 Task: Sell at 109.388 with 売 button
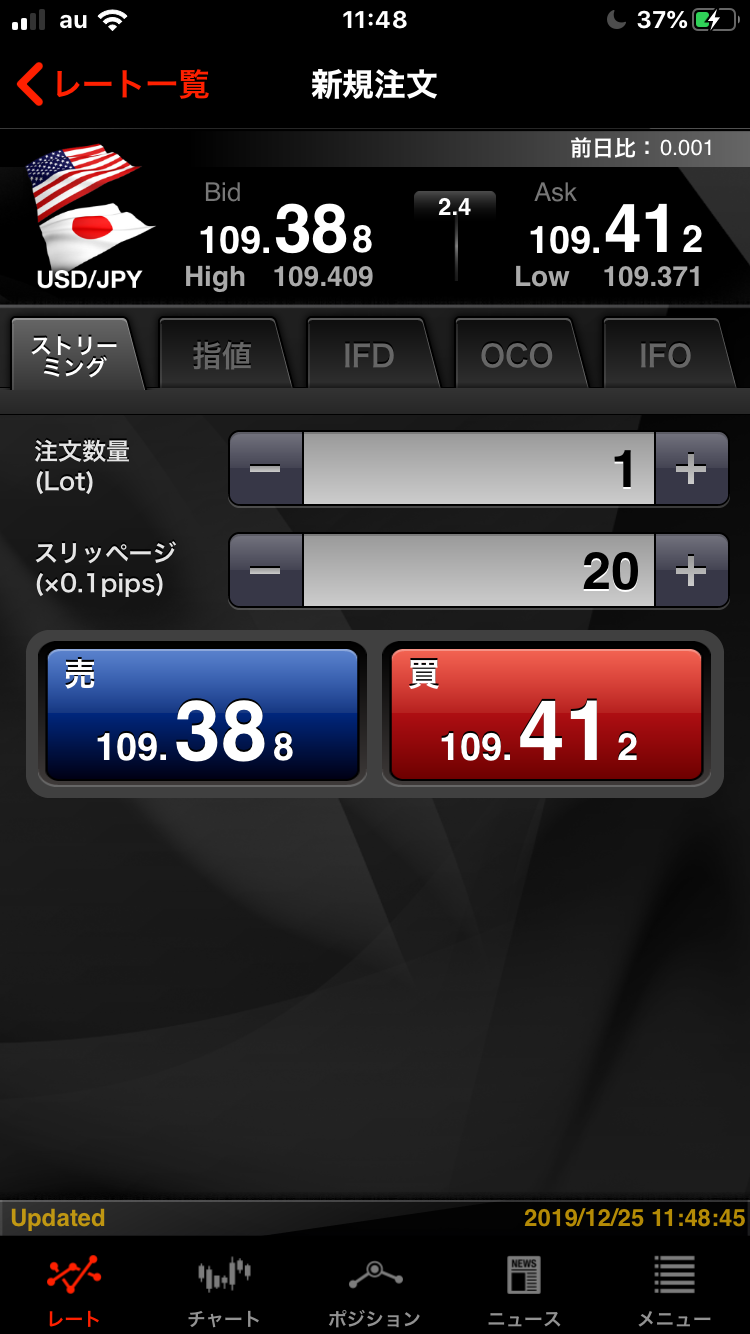(202, 714)
